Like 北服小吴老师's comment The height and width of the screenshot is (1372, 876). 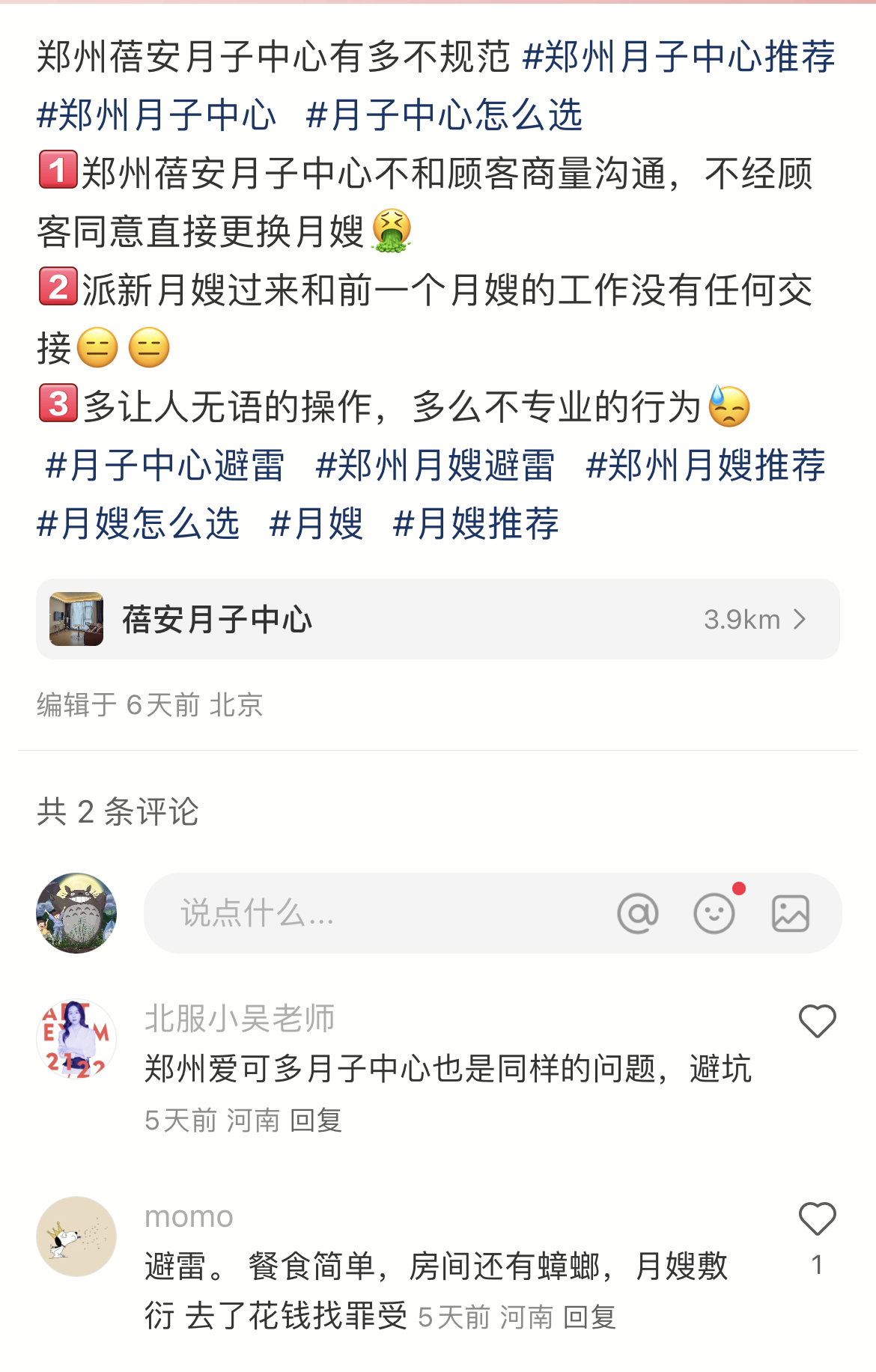(817, 1022)
